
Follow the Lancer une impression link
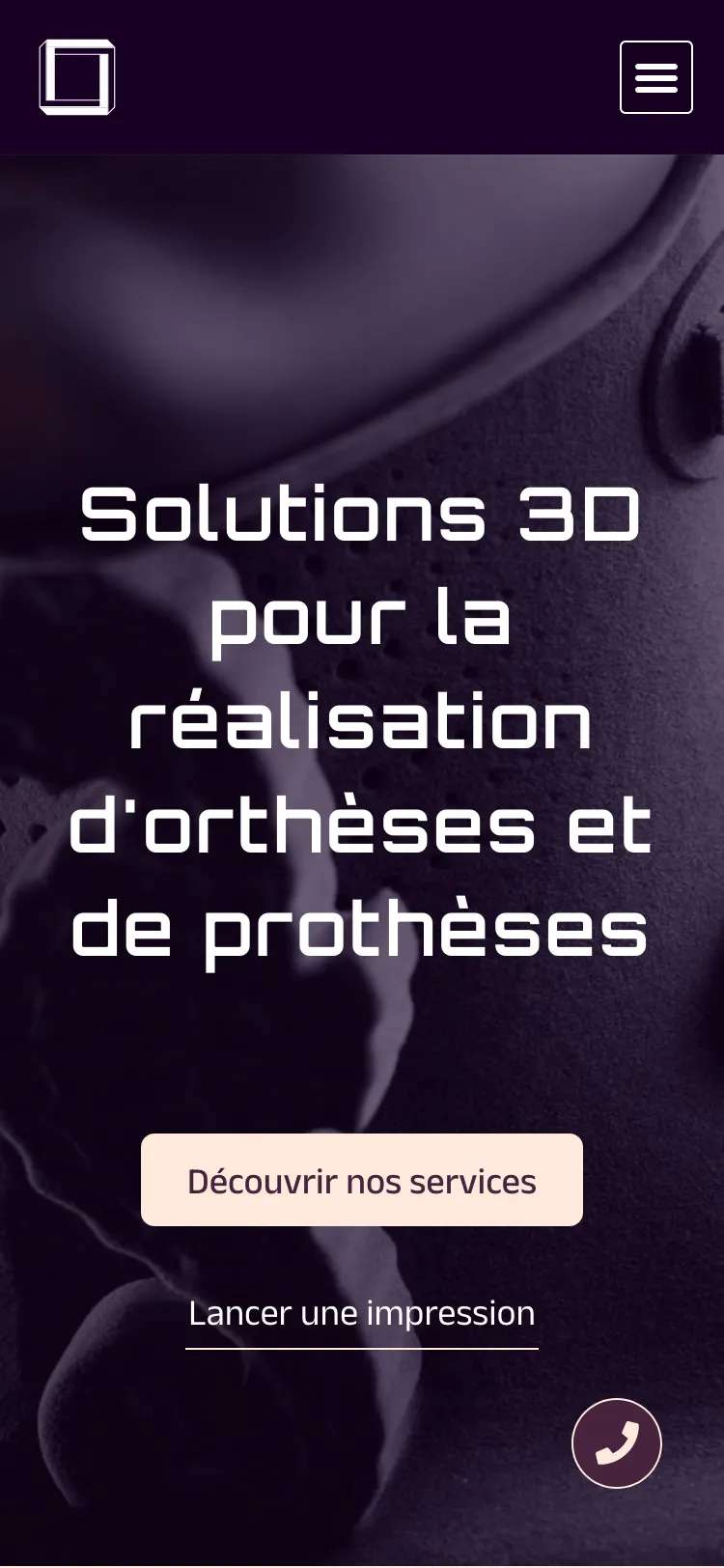[362, 1314]
